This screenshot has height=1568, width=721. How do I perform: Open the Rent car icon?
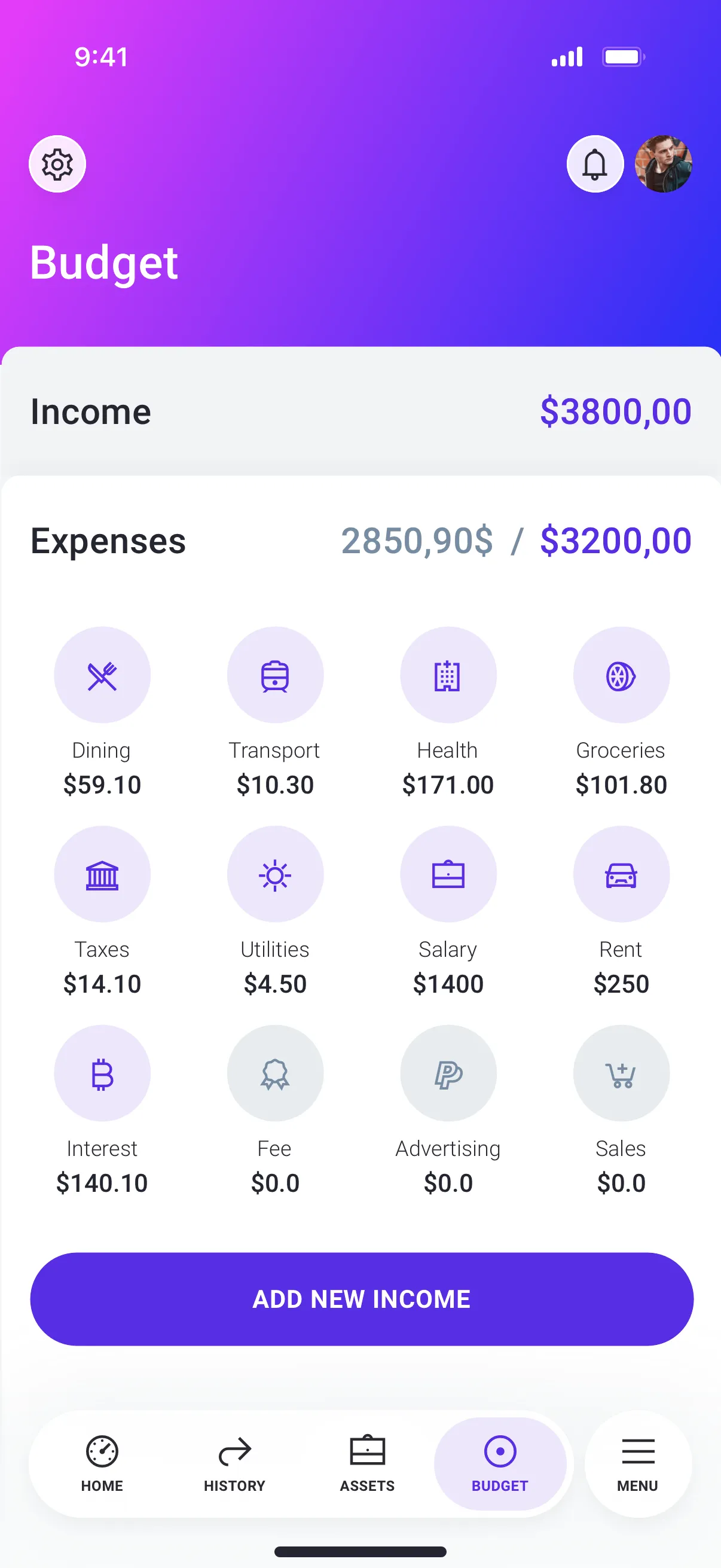coord(621,874)
